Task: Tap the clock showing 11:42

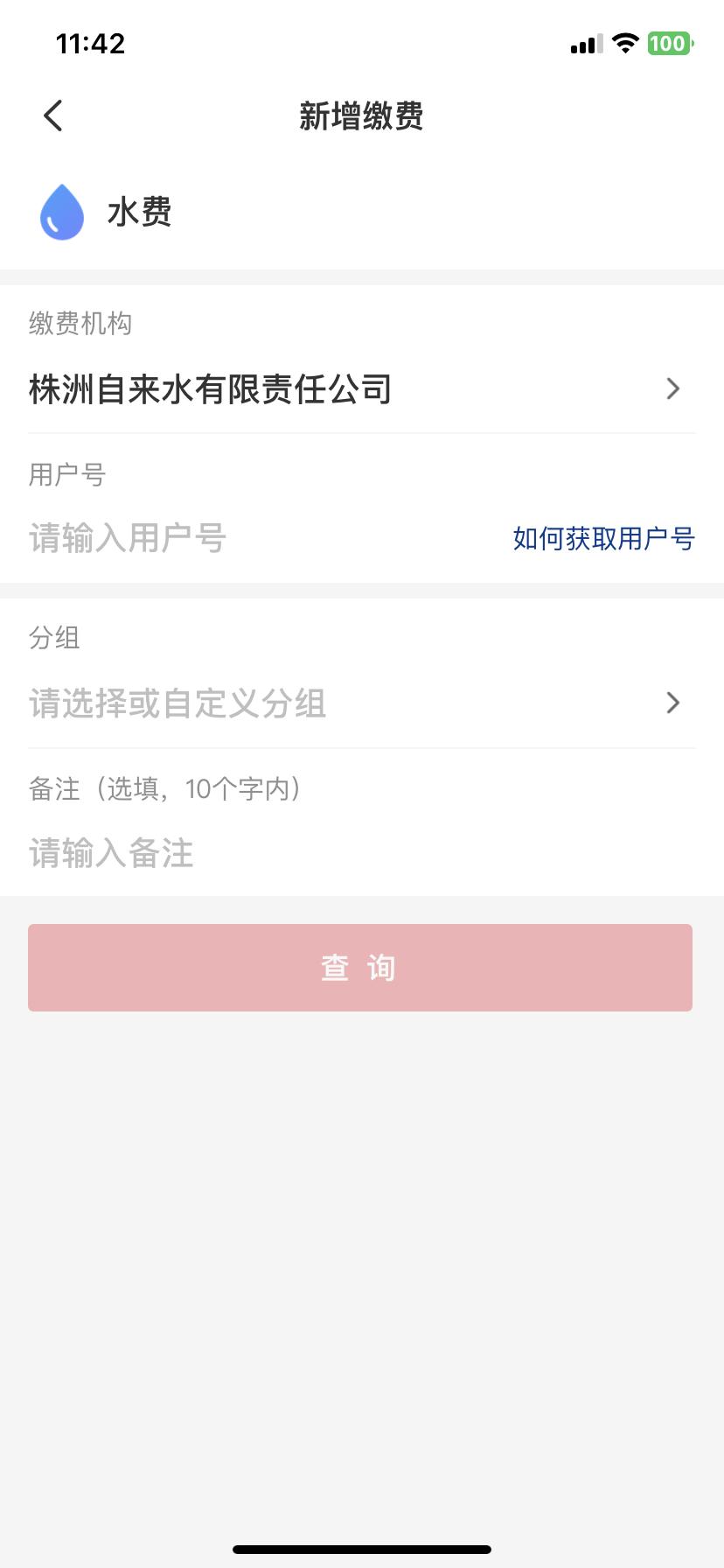Action: pos(90,43)
